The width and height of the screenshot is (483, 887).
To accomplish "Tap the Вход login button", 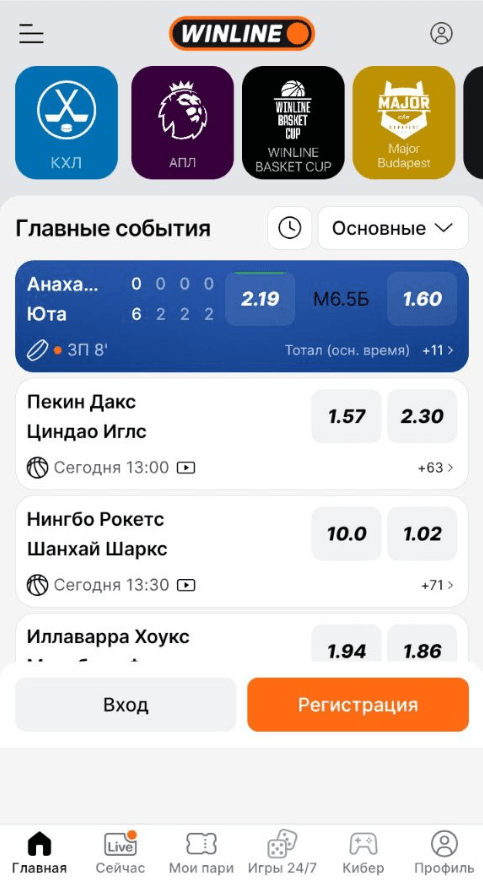I will (x=126, y=705).
